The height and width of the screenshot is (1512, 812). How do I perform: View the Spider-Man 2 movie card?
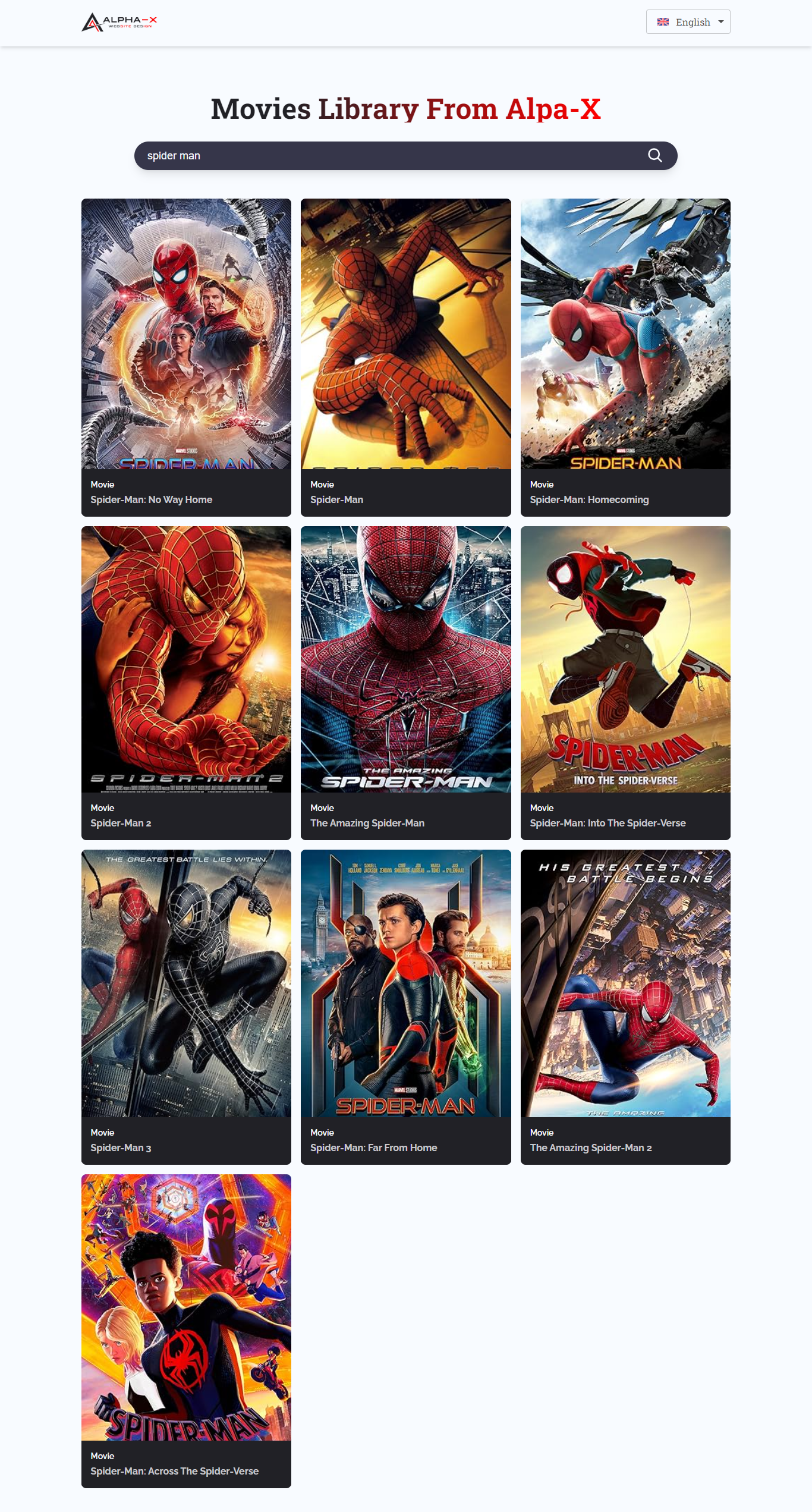[x=186, y=682]
